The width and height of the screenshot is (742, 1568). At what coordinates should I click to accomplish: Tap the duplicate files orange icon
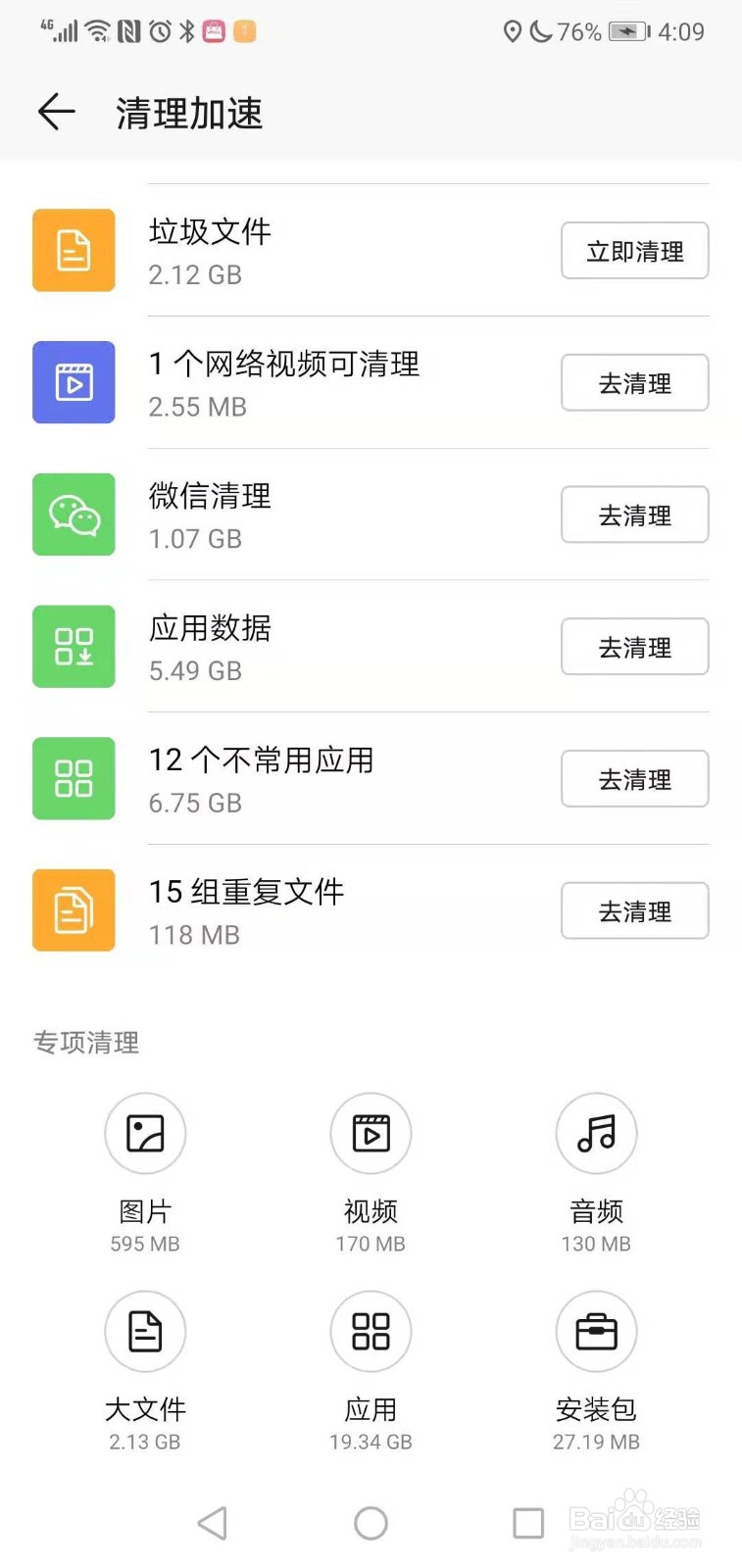point(74,910)
